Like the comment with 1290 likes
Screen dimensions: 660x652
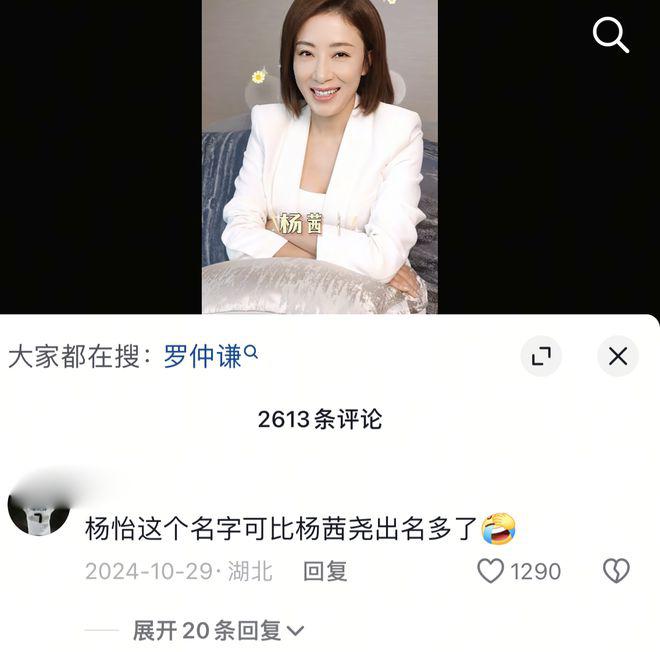(x=491, y=571)
